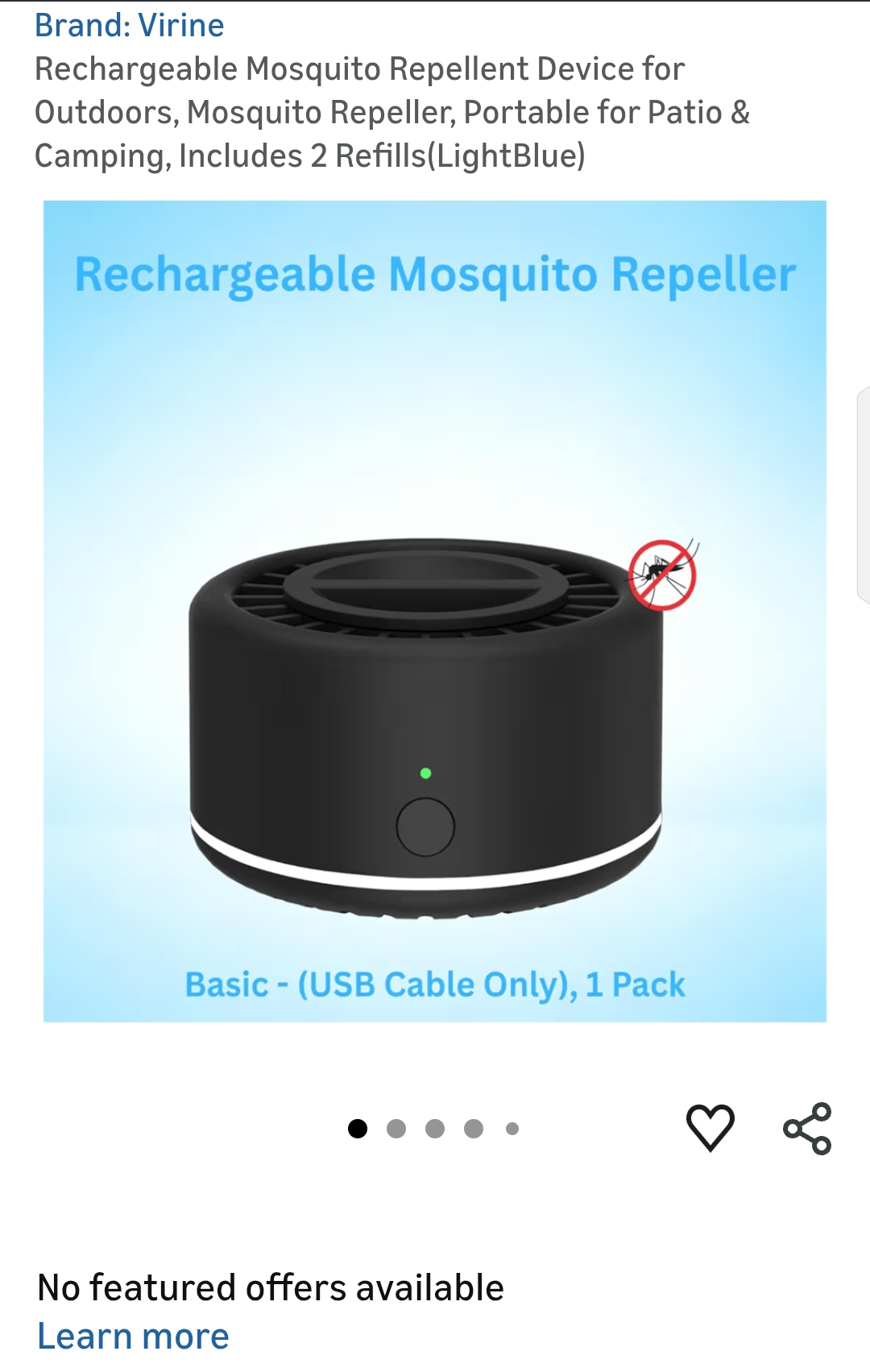The width and height of the screenshot is (870, 1372).
Task: Open the Brand: Virine link
Action: click(x=129, y=24)
